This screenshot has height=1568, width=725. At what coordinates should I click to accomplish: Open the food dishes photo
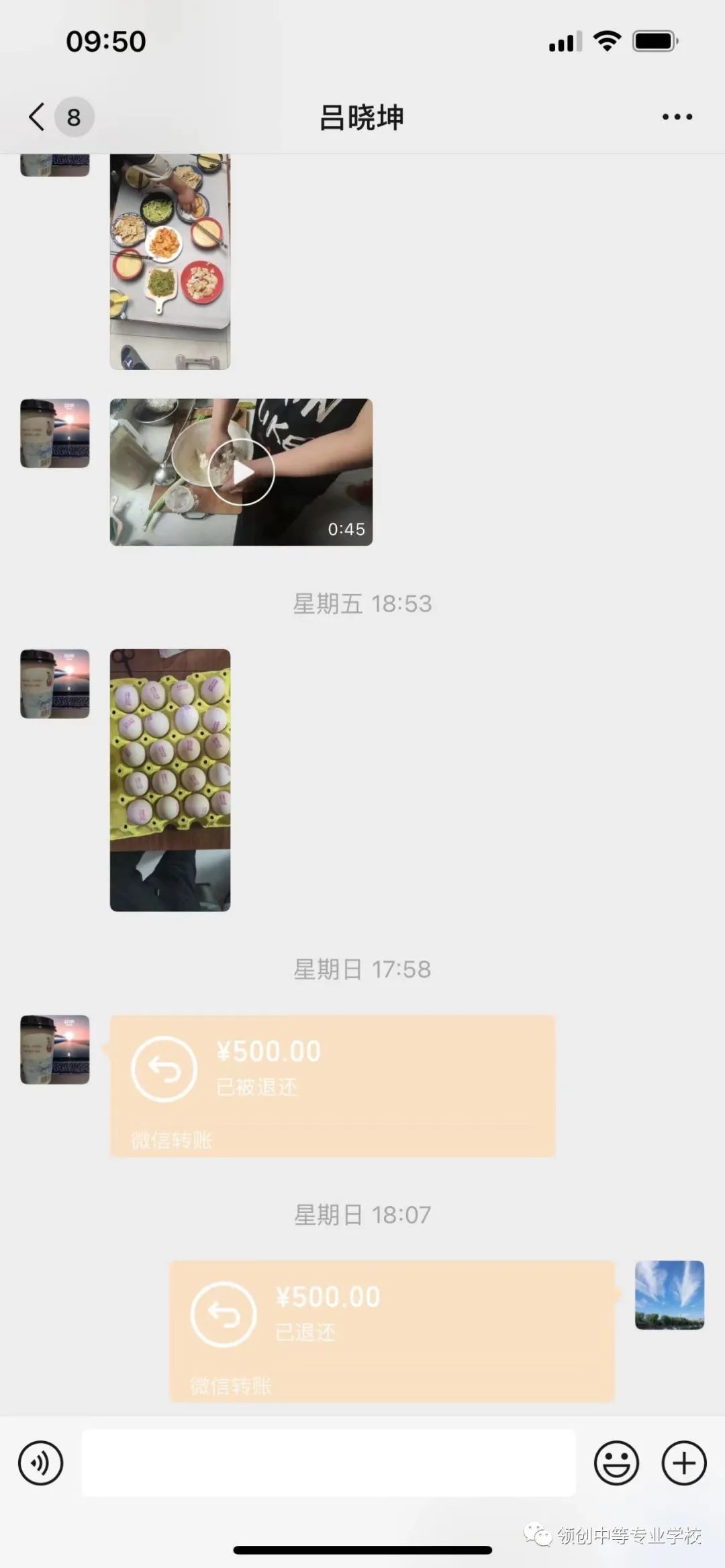click(x=170, y=262)
